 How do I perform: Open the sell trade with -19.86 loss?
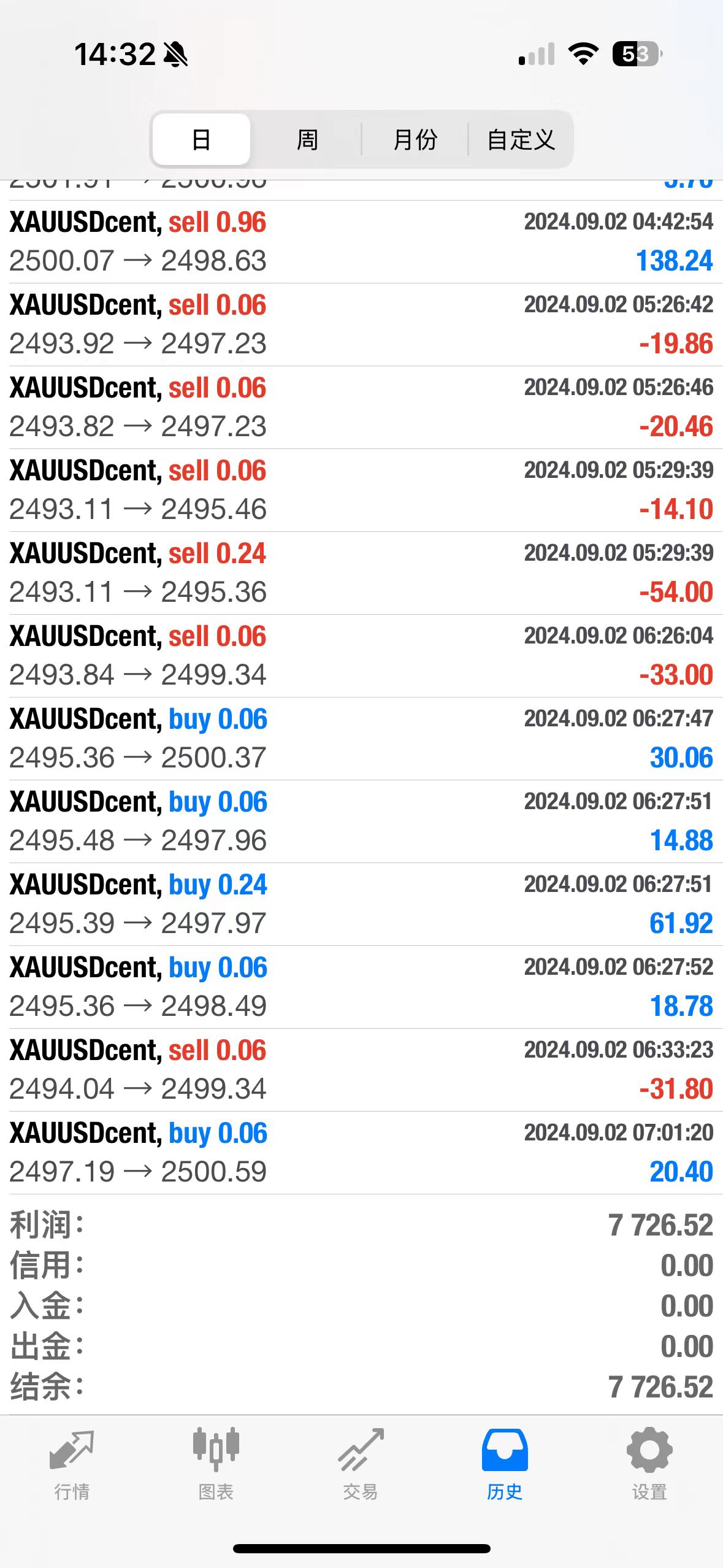point(361,325)
